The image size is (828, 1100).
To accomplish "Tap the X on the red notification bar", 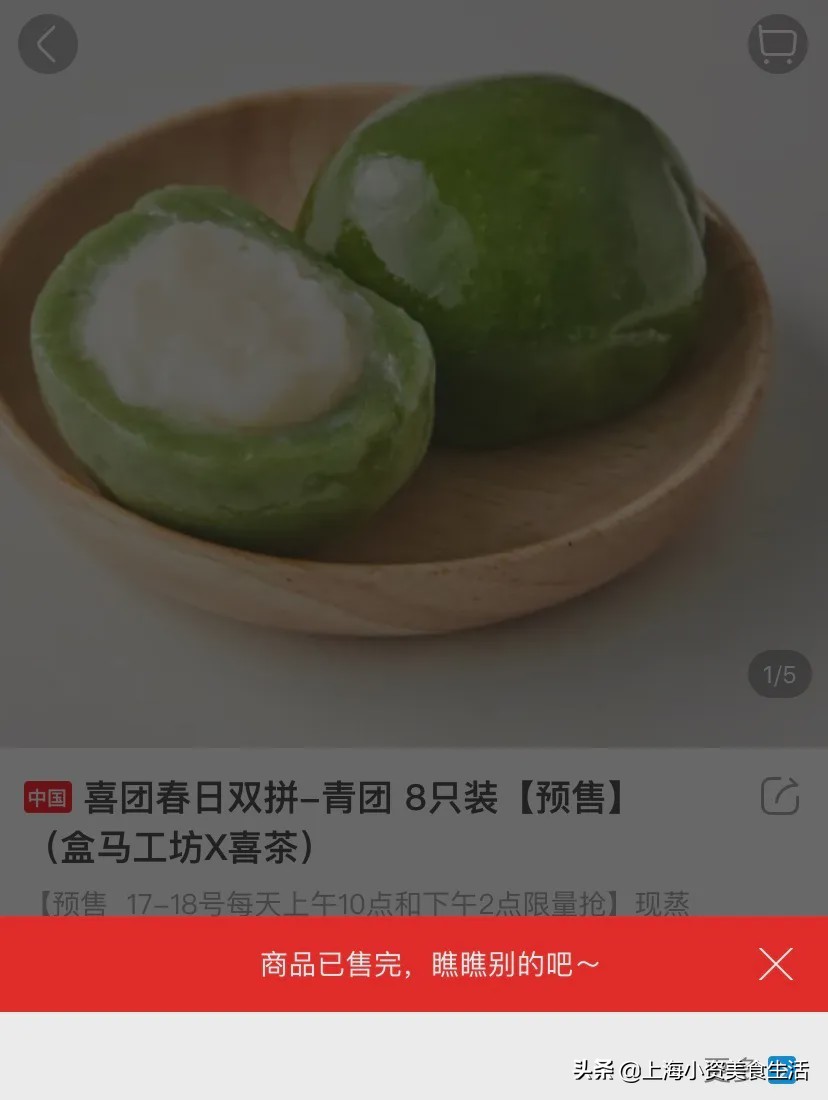I will coord(776,964).
